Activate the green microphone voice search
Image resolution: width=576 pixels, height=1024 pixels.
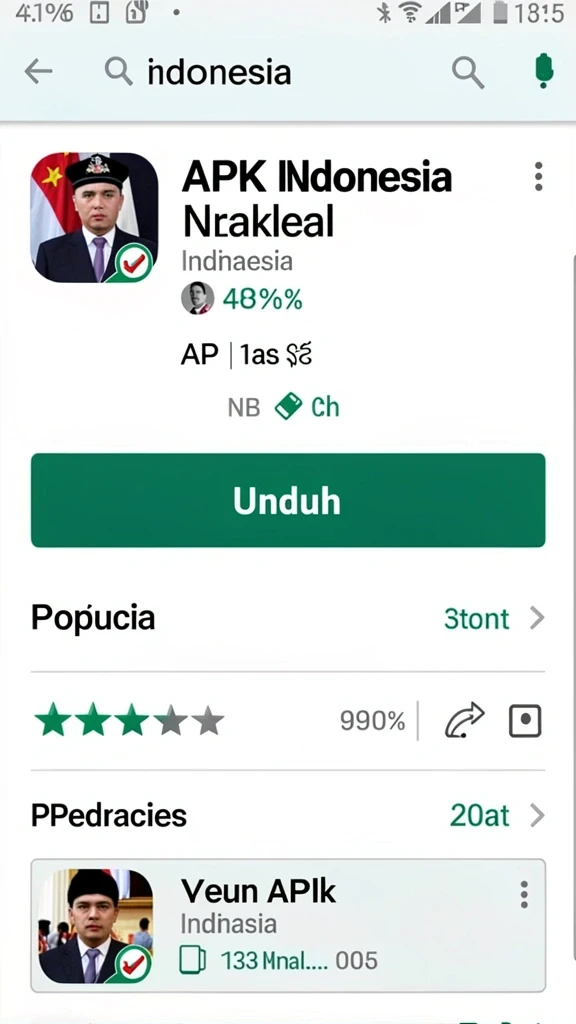point(543,71)
